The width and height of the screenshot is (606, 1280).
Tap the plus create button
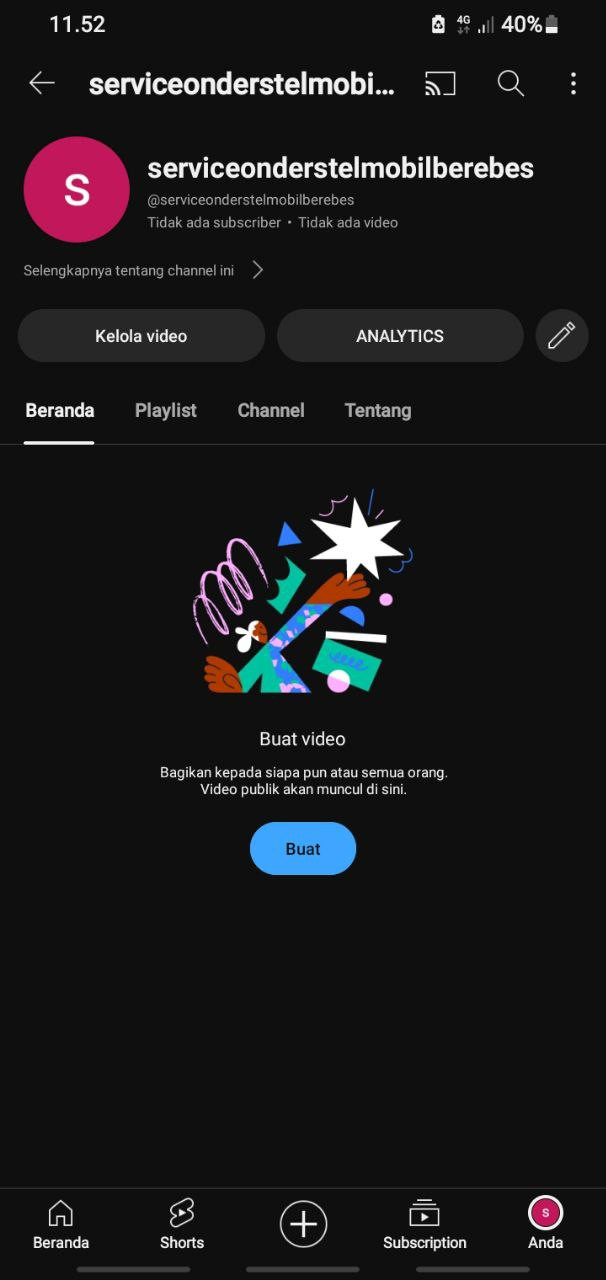pos(303,1224)
